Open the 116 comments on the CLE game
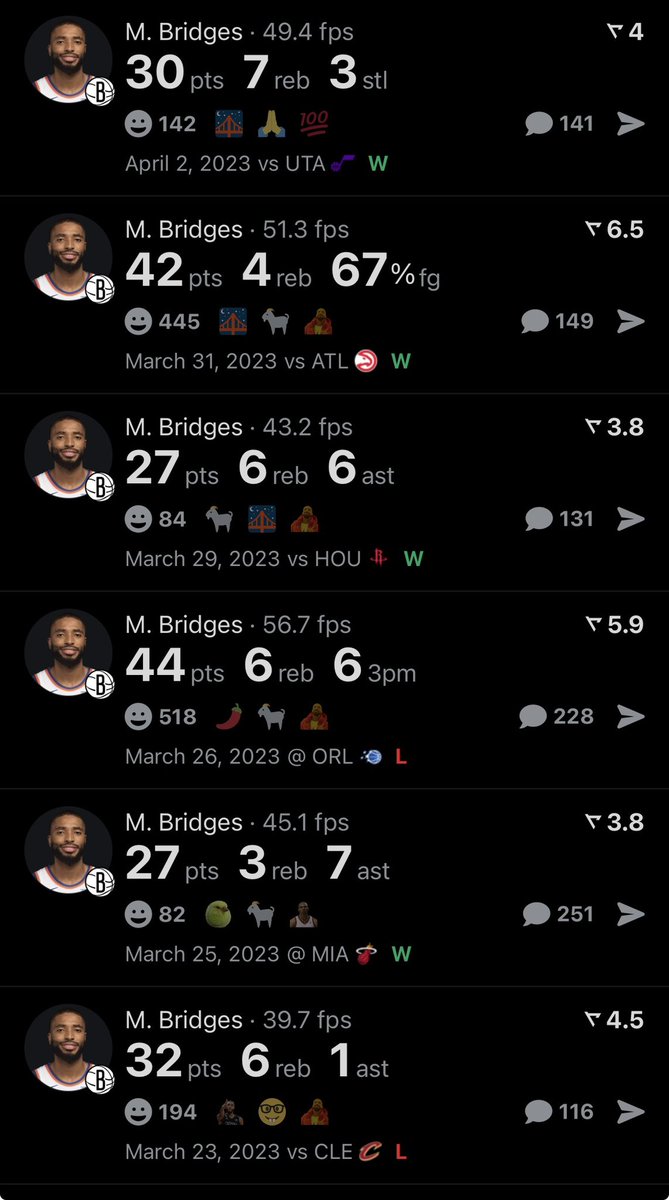The width and height of the screenshot is (669, 1200). (558, 1111)
